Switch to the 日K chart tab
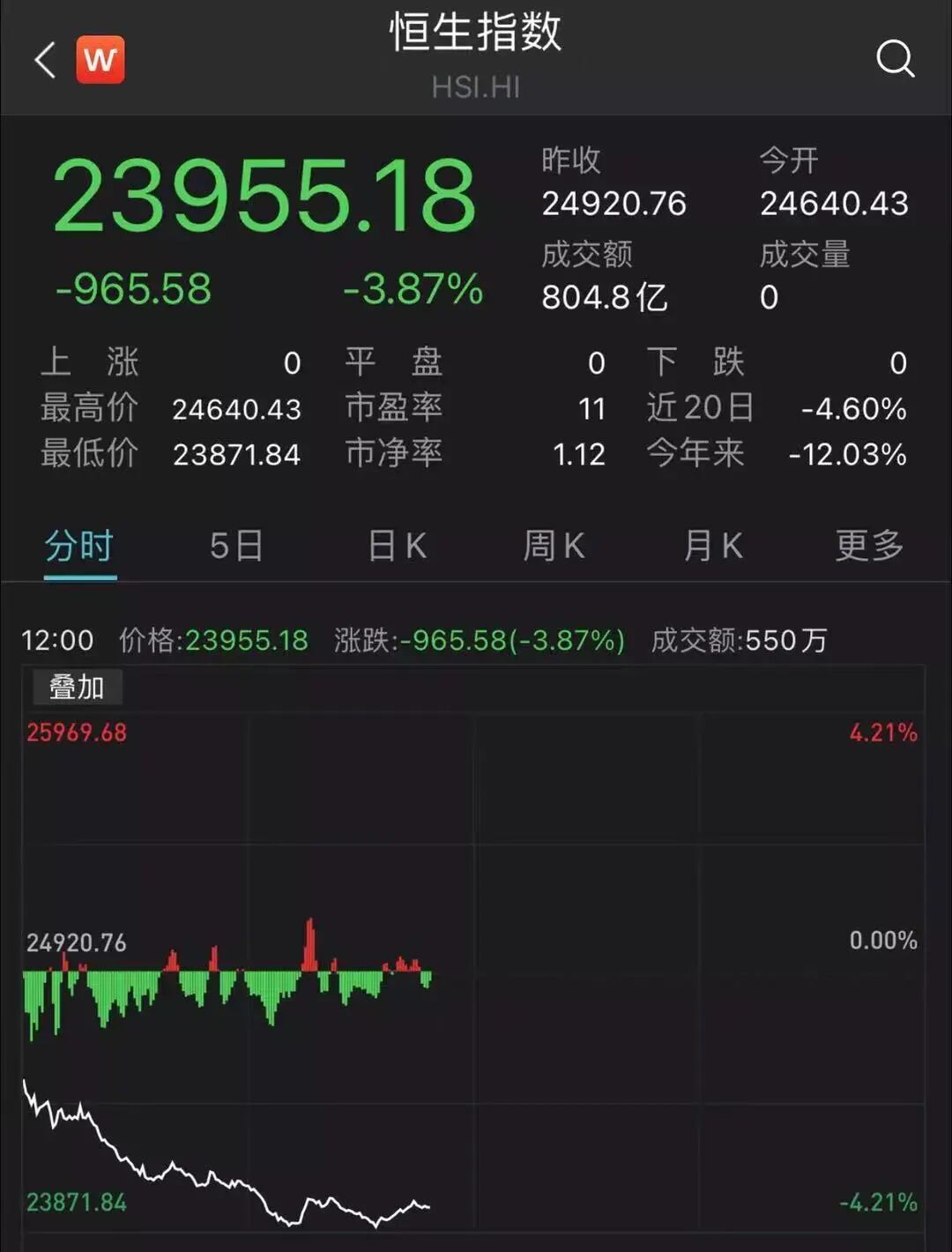Viewport: 952px width, 1252px height. [x=398, y=546]
